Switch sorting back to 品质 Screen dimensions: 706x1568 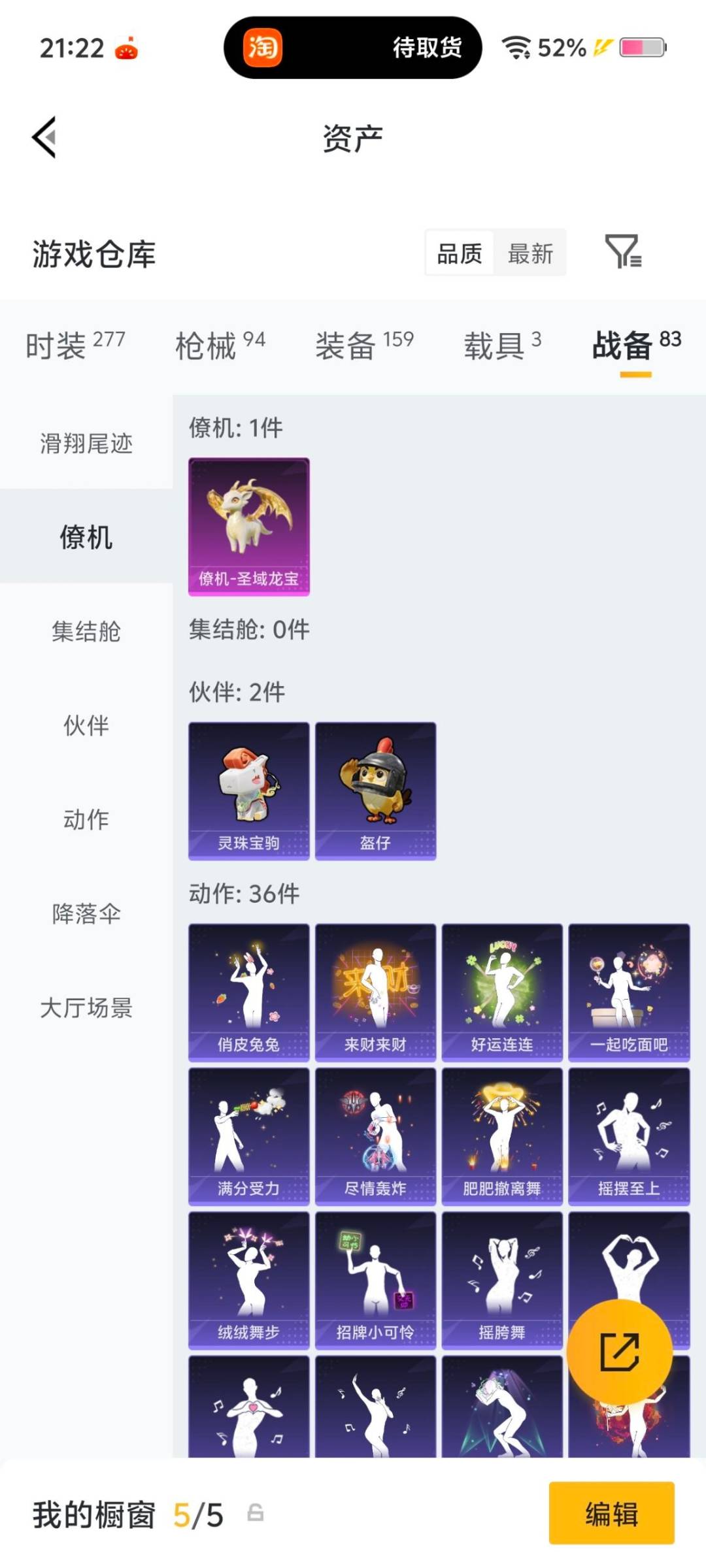click(460, 253)
